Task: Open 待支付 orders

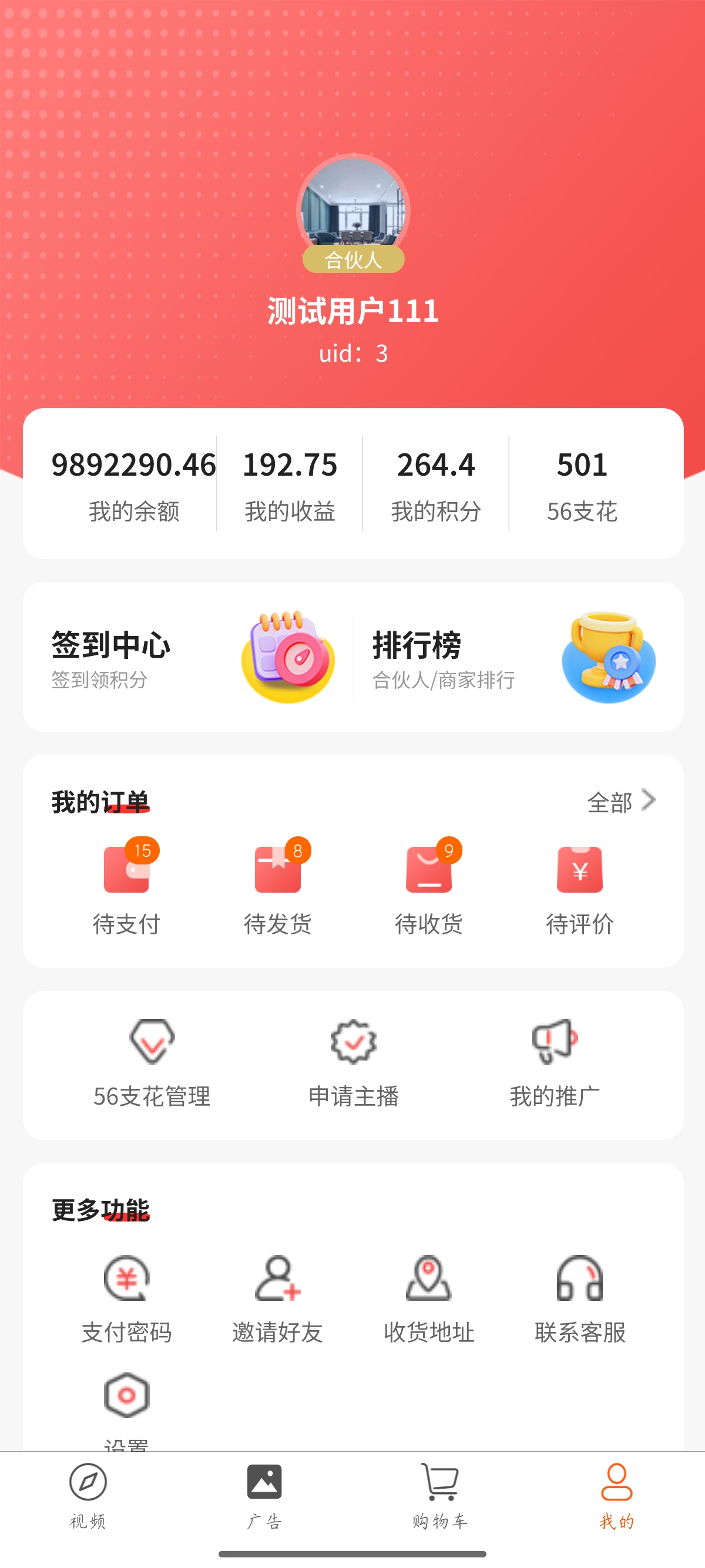Action: point(127,889)
